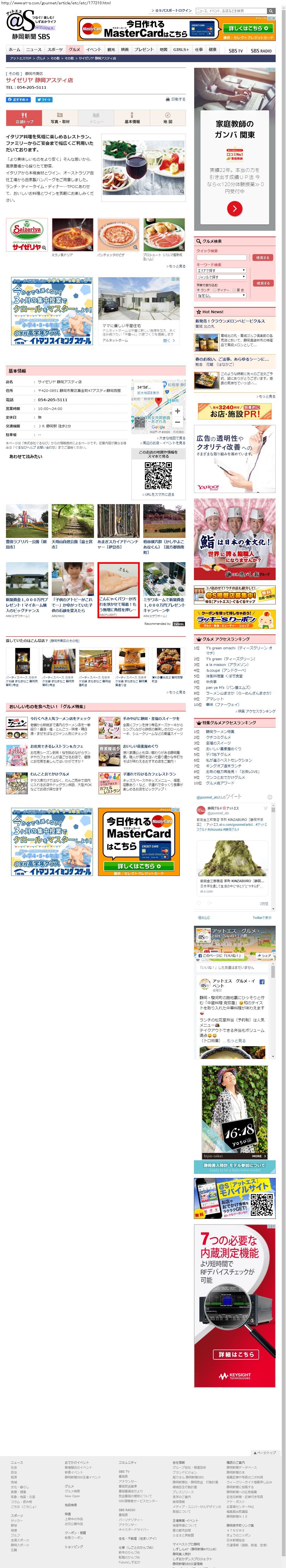Image resolution: width=286 pixels, height=1568 pixels.
Task: Zoom in on the embedded map
Action: click(x=177, y=412)
